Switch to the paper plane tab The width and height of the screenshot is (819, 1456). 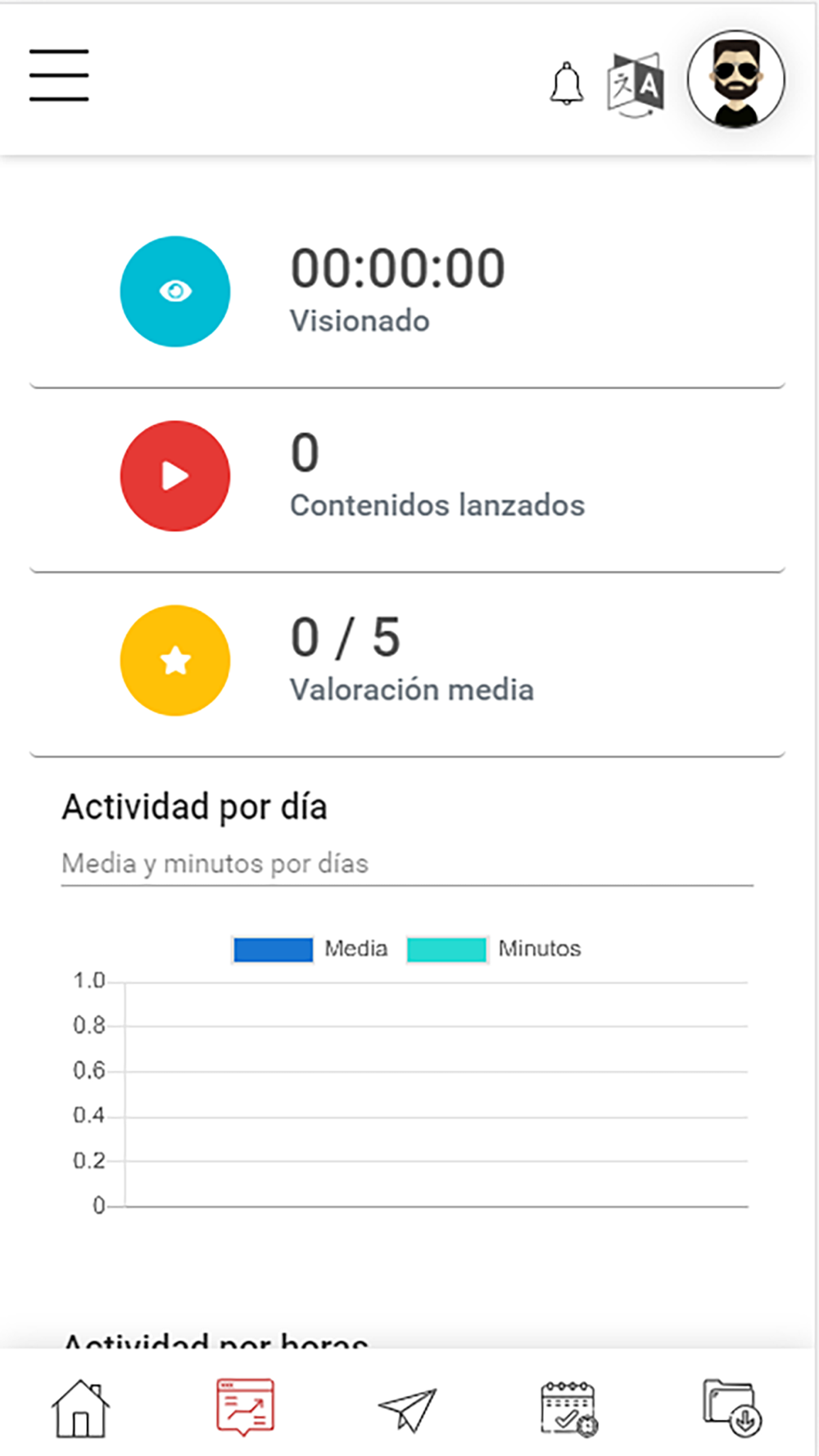click(x=407, y=1409)
